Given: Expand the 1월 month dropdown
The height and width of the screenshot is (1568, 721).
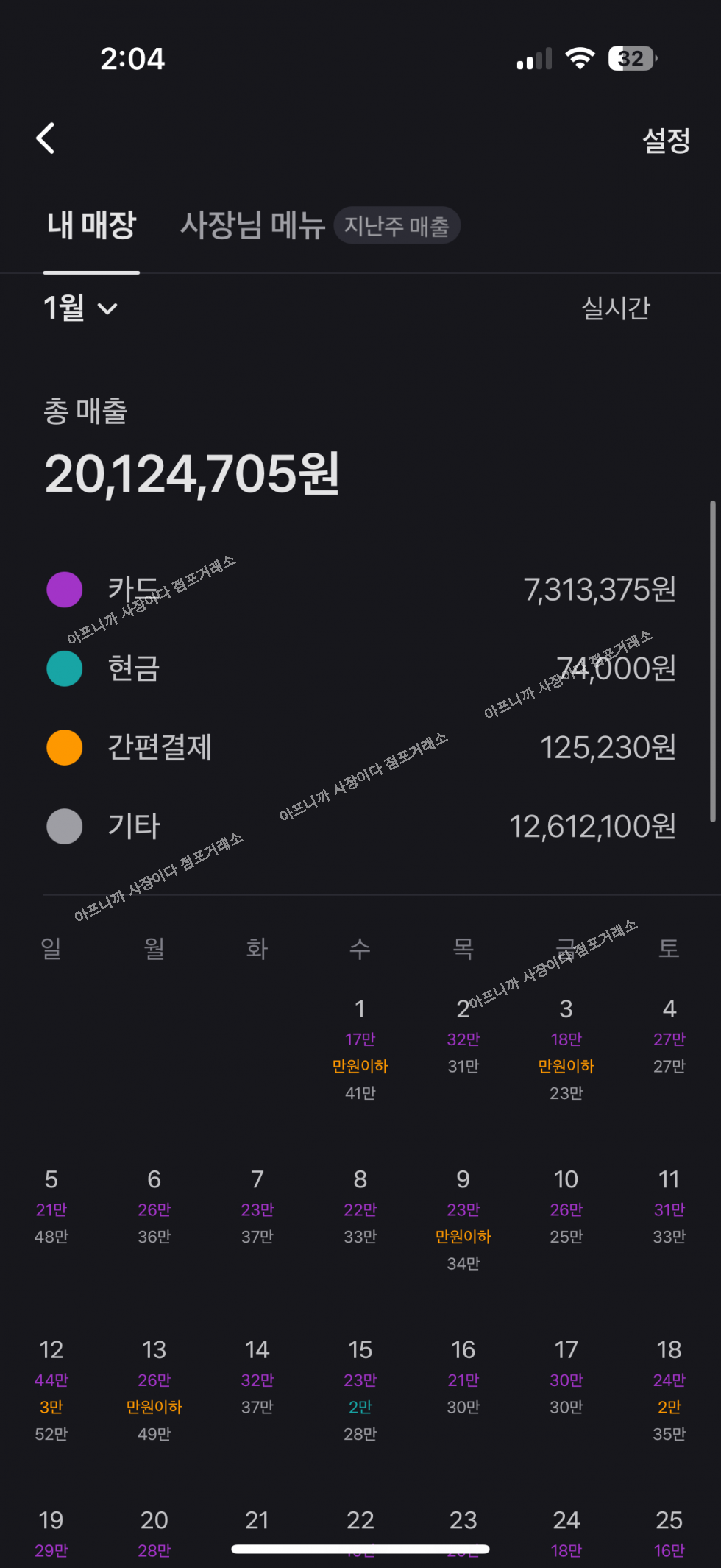Looking at the screenshot, I should tap(80, 308).
